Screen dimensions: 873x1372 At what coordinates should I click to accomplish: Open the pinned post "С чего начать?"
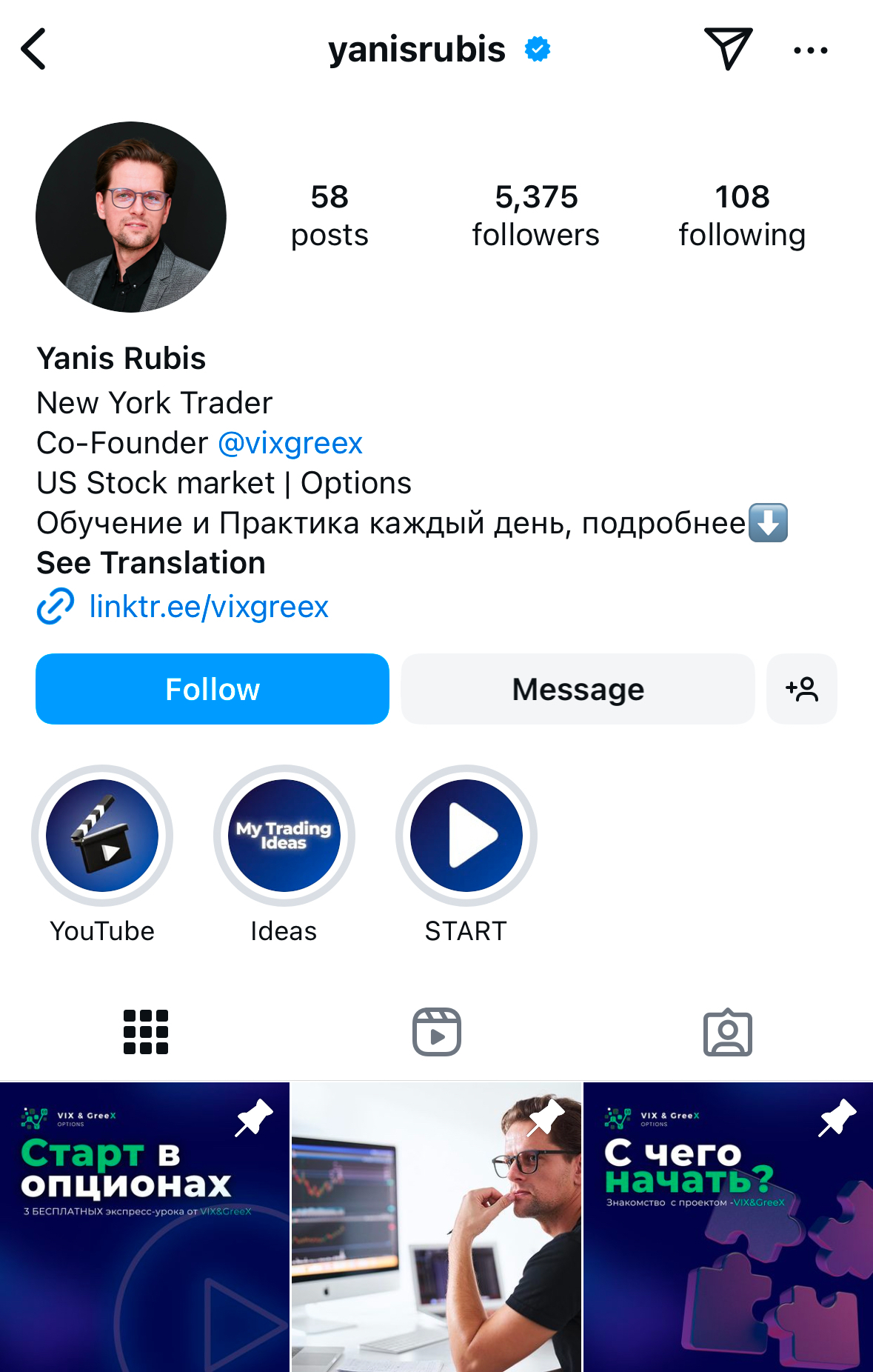(728, 1227)
